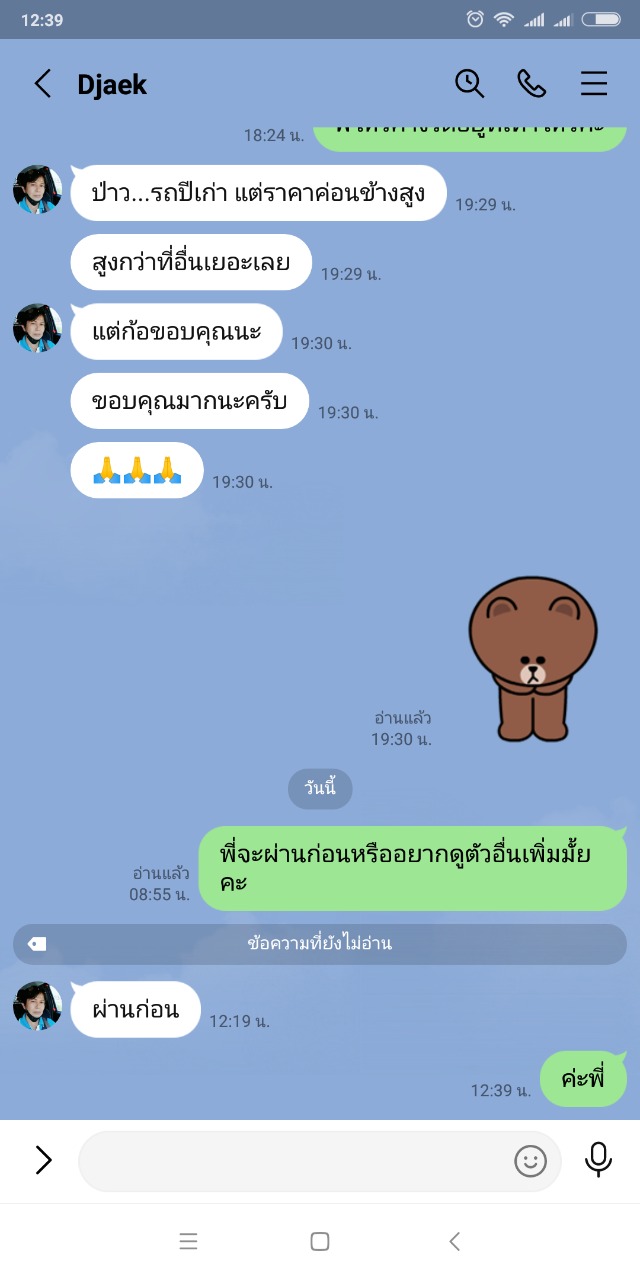Expand the attachment options arrow
This screenshot has width=640, height=1280.
pos(43,1160)
